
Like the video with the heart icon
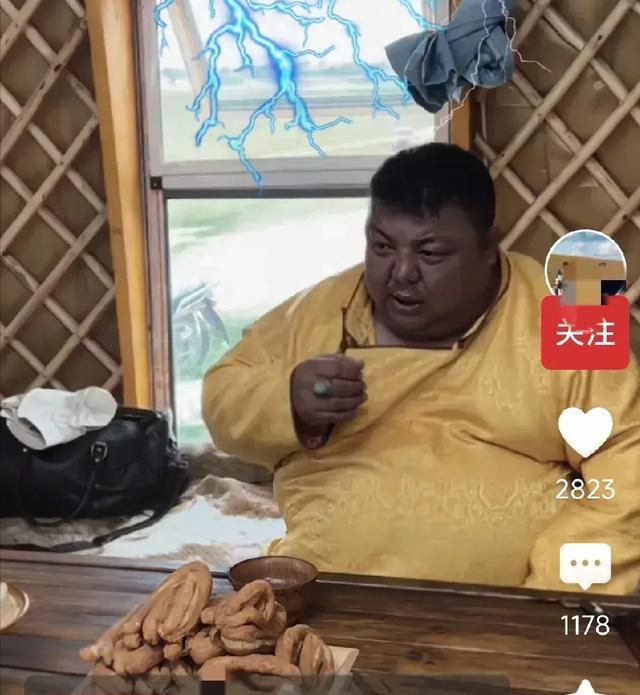point(585,431)
